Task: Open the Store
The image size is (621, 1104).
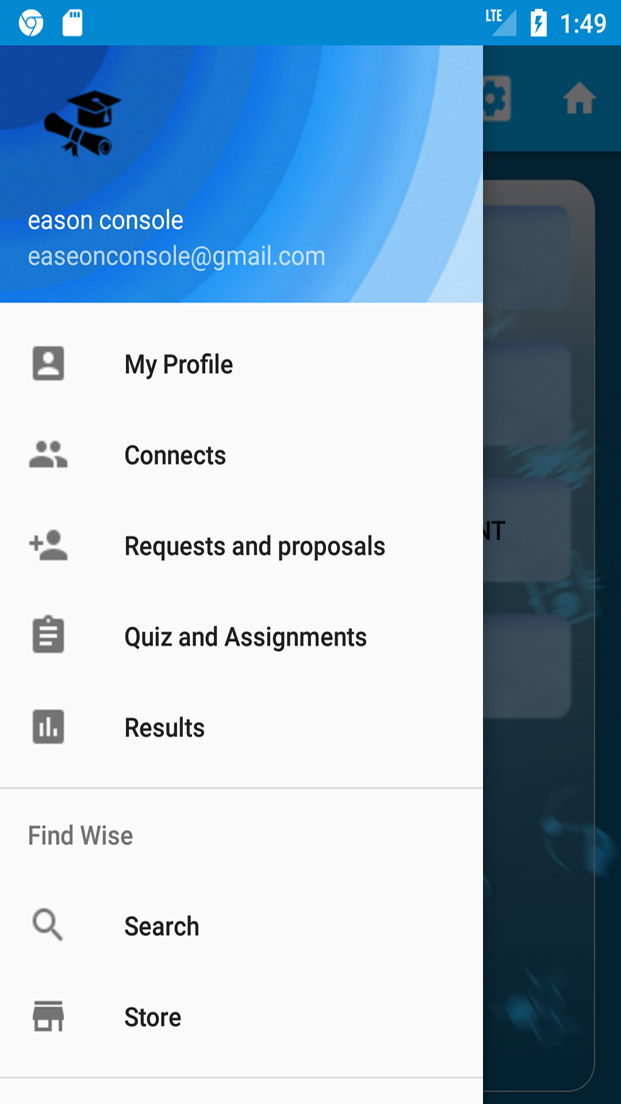Action: [x=152, y=1017]
